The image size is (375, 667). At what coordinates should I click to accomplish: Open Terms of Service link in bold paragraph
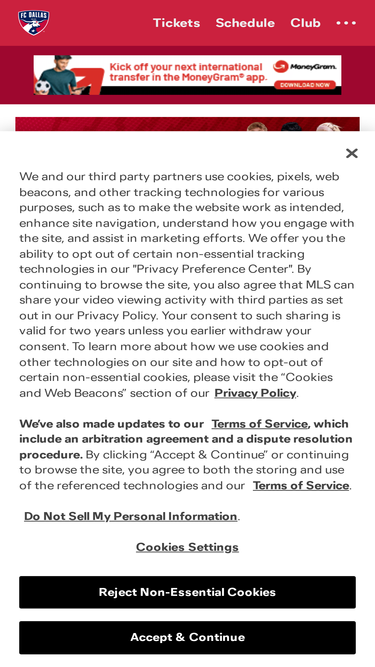pos(260,424)
